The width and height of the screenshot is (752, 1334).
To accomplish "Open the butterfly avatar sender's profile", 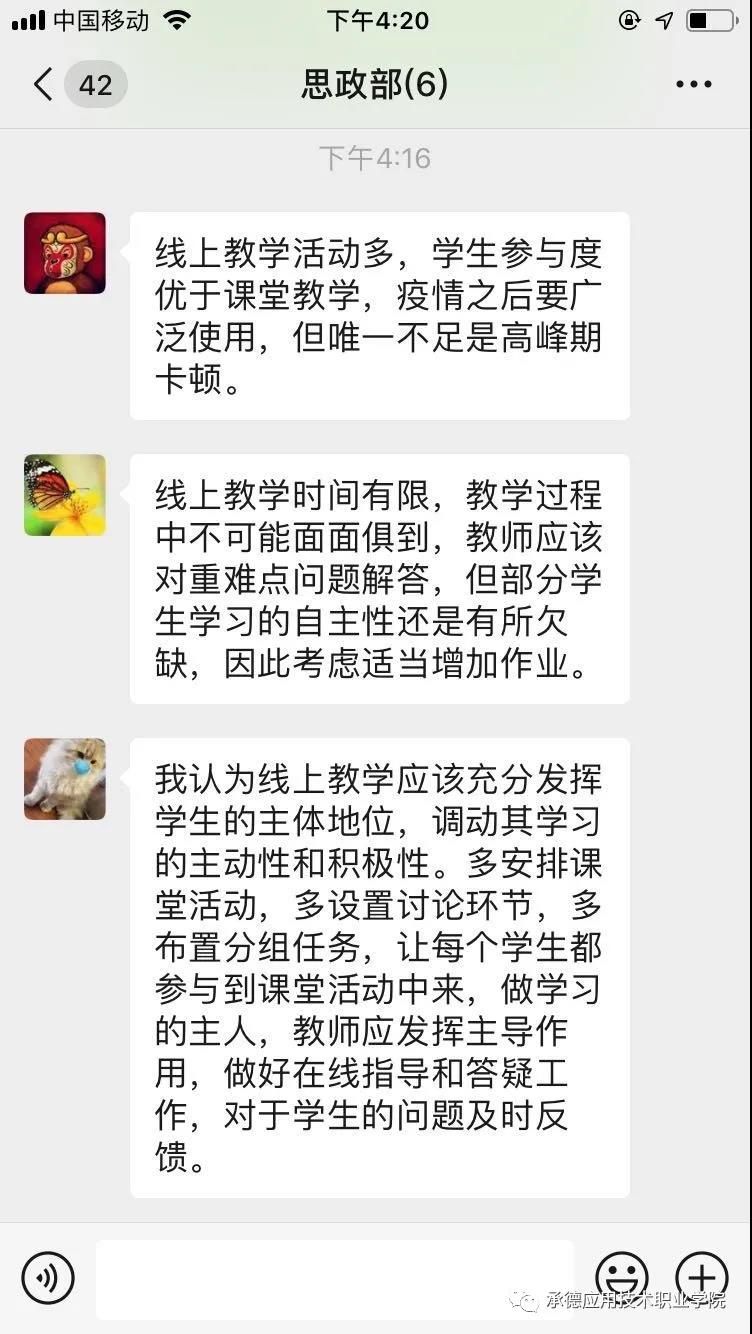I will [x=65, y=495].
